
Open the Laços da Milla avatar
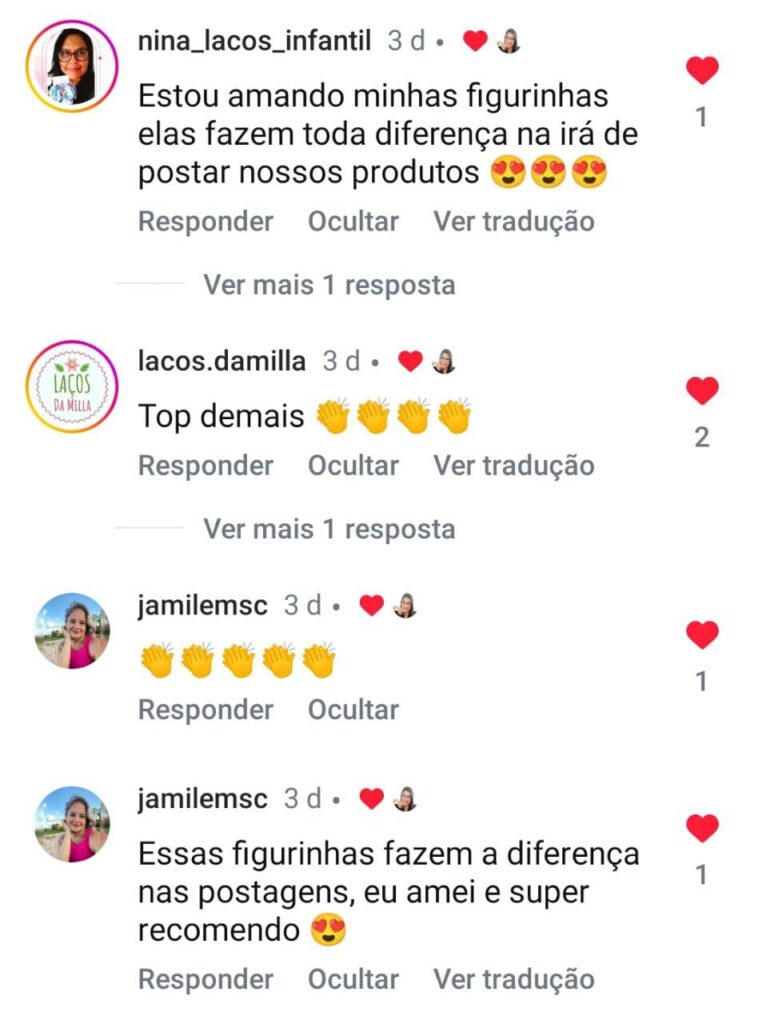pos(72,387)
